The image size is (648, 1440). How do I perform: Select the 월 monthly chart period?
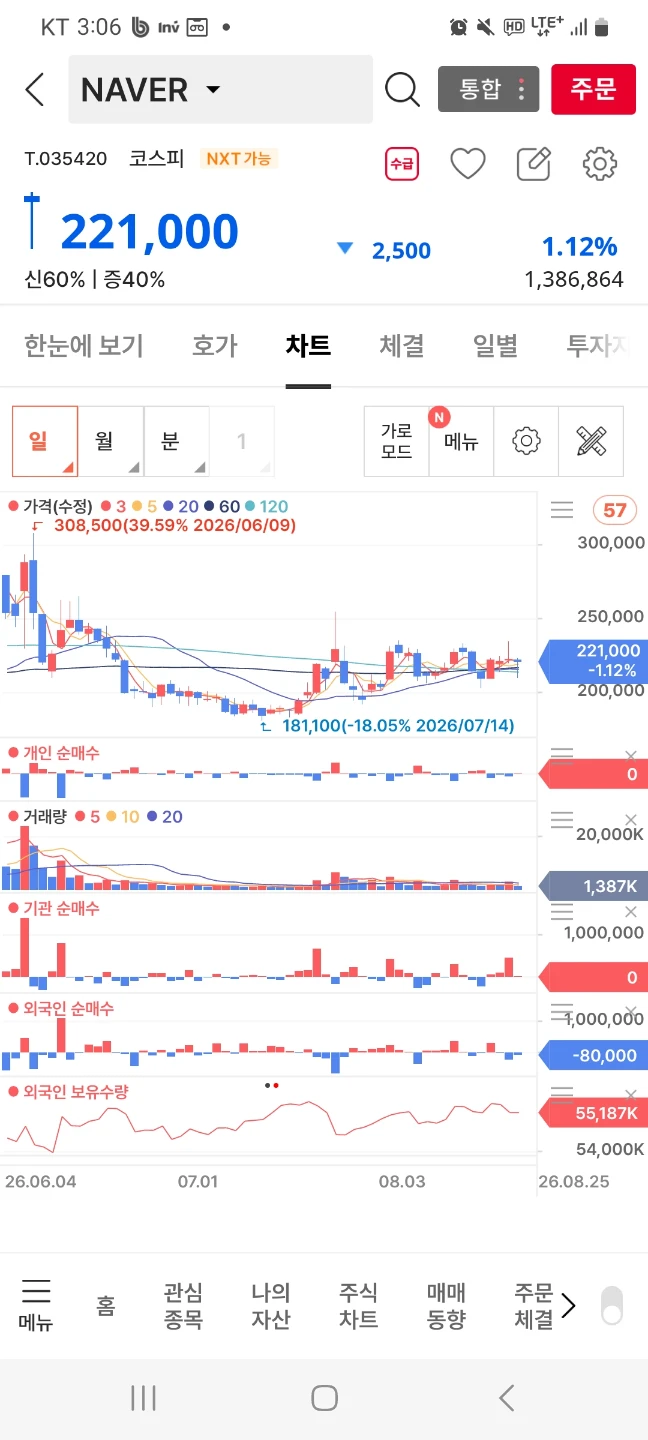click(111, 441)
